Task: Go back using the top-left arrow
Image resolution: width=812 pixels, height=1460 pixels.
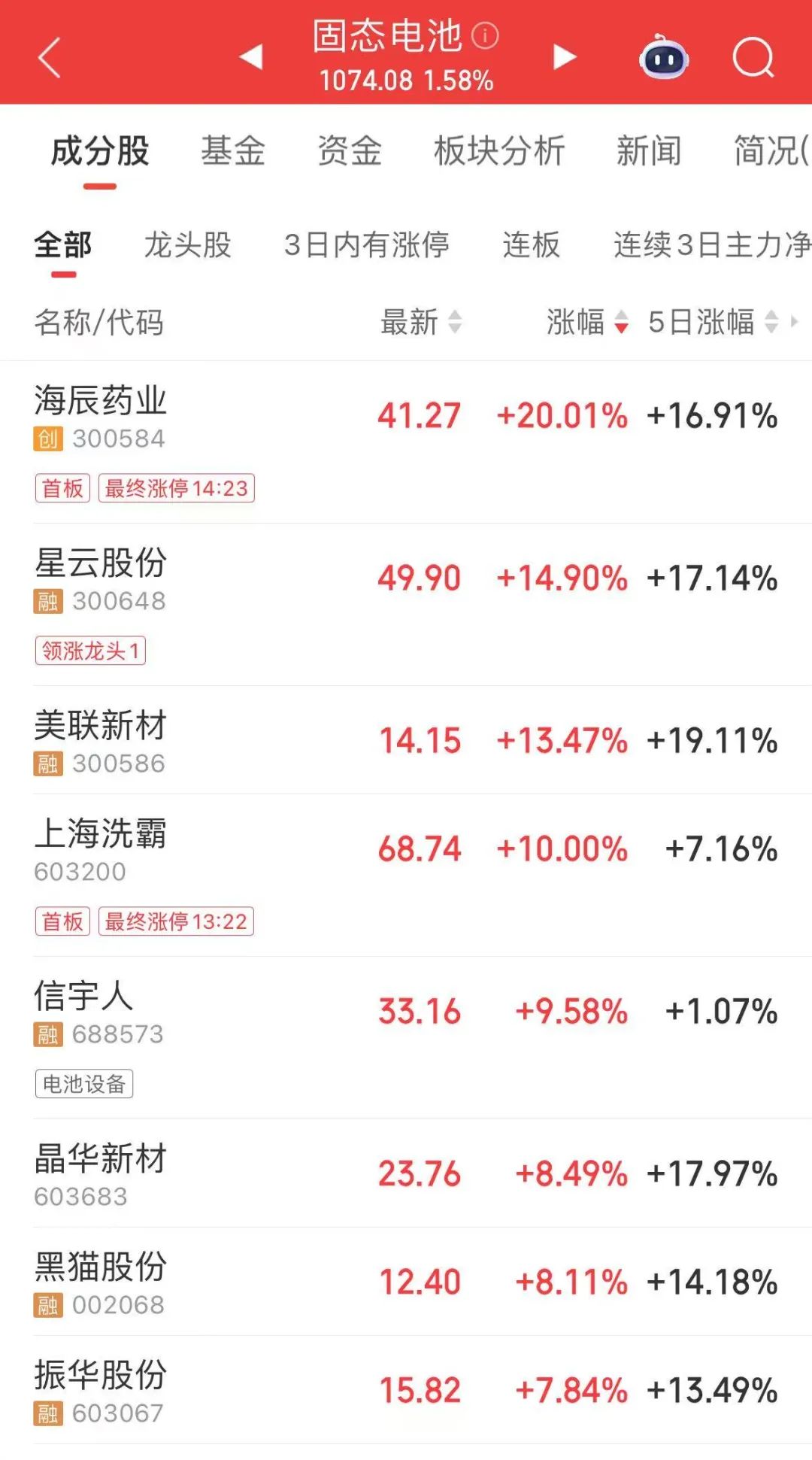Action: click(x=49, y=57)
